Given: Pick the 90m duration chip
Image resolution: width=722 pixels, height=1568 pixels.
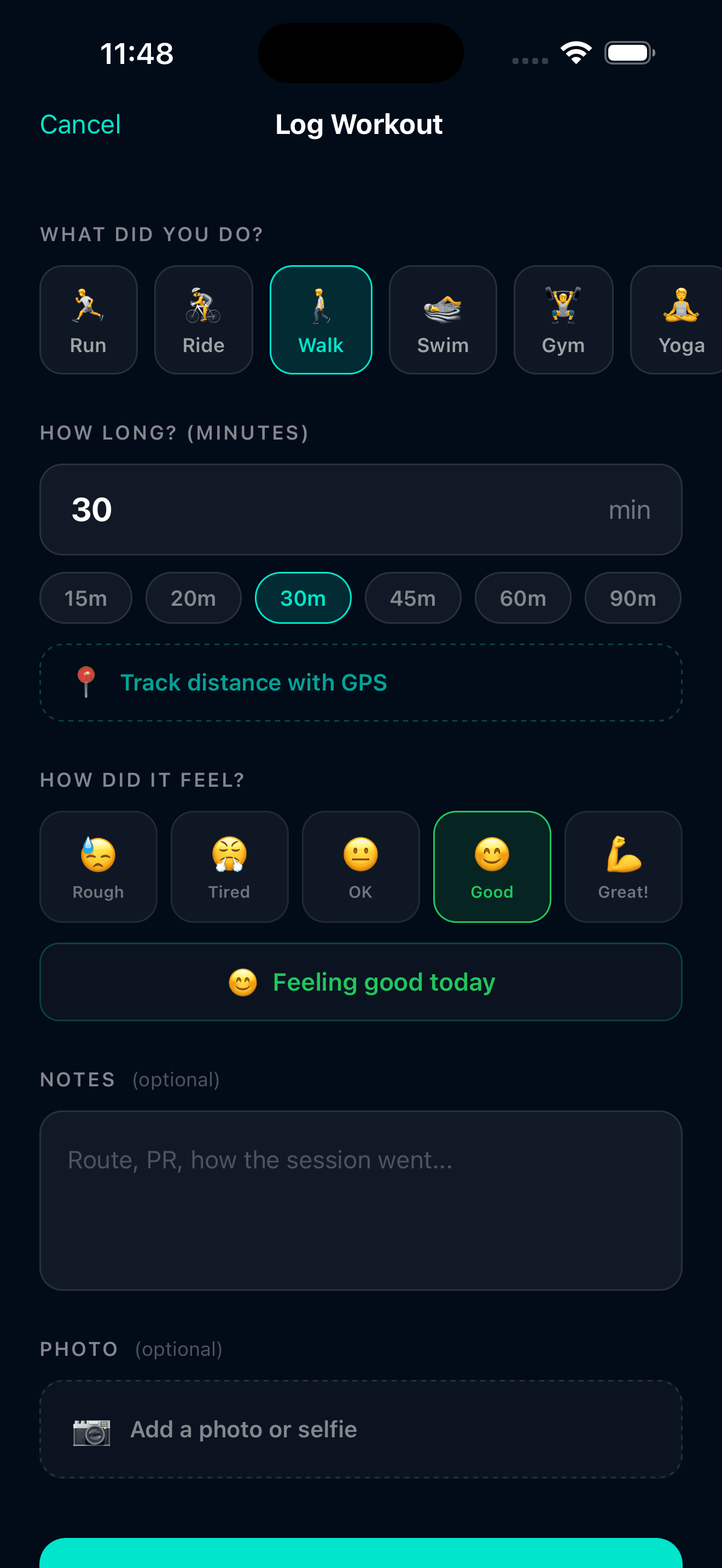Looking at the screenshot, I should [x=632, y=598].
